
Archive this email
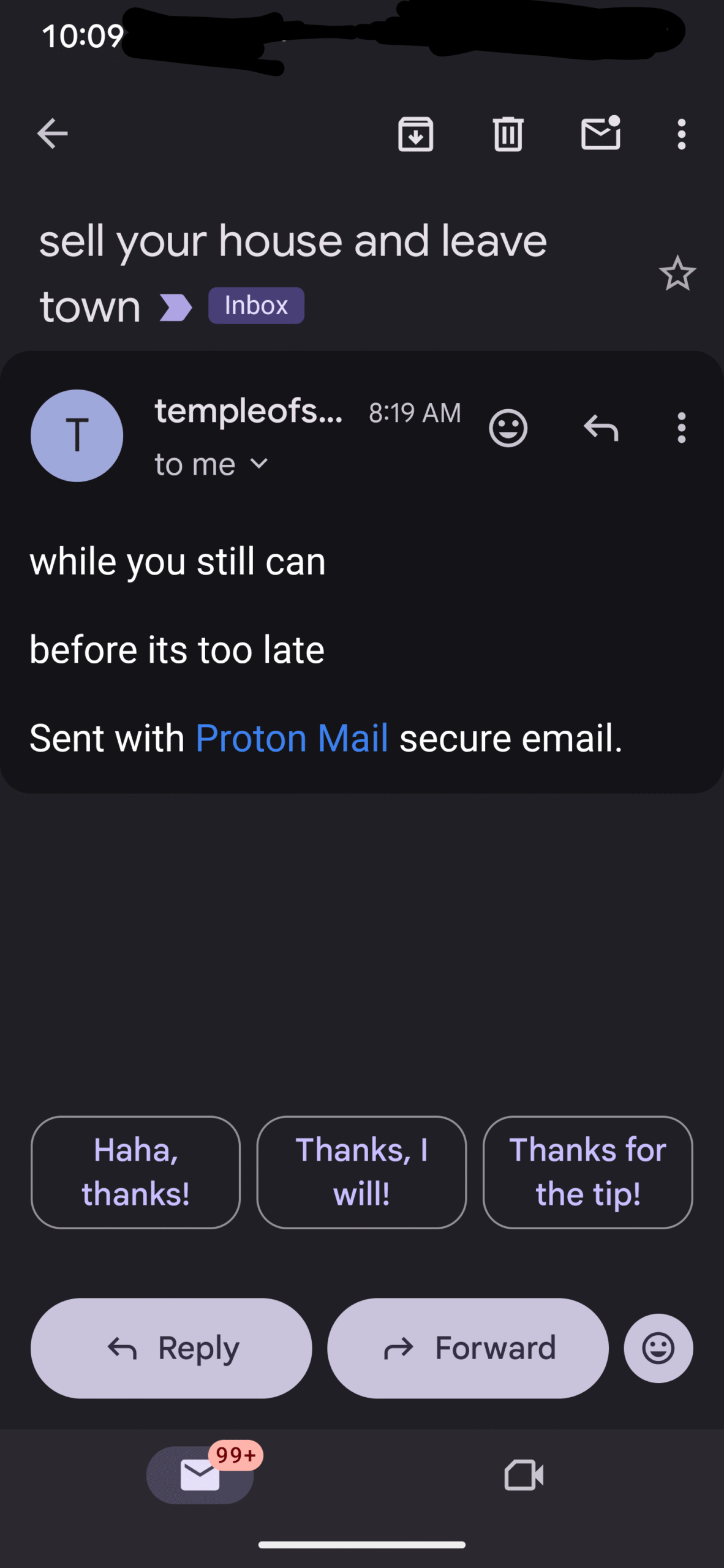tap(416, 134)
